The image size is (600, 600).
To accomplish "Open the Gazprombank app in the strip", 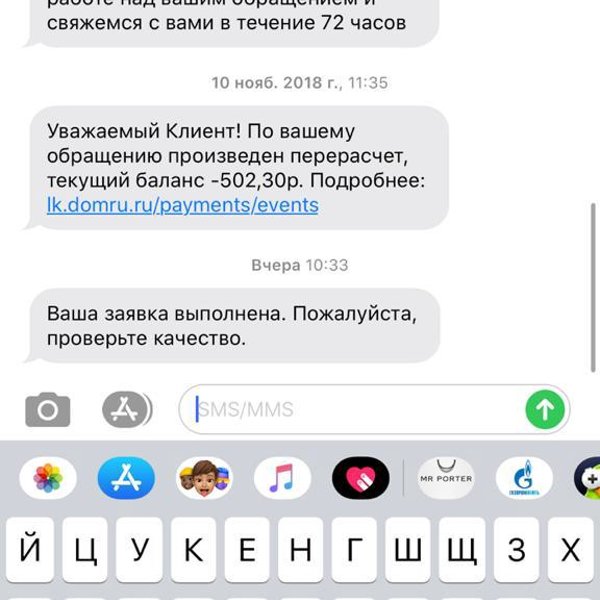I will 522,479.
